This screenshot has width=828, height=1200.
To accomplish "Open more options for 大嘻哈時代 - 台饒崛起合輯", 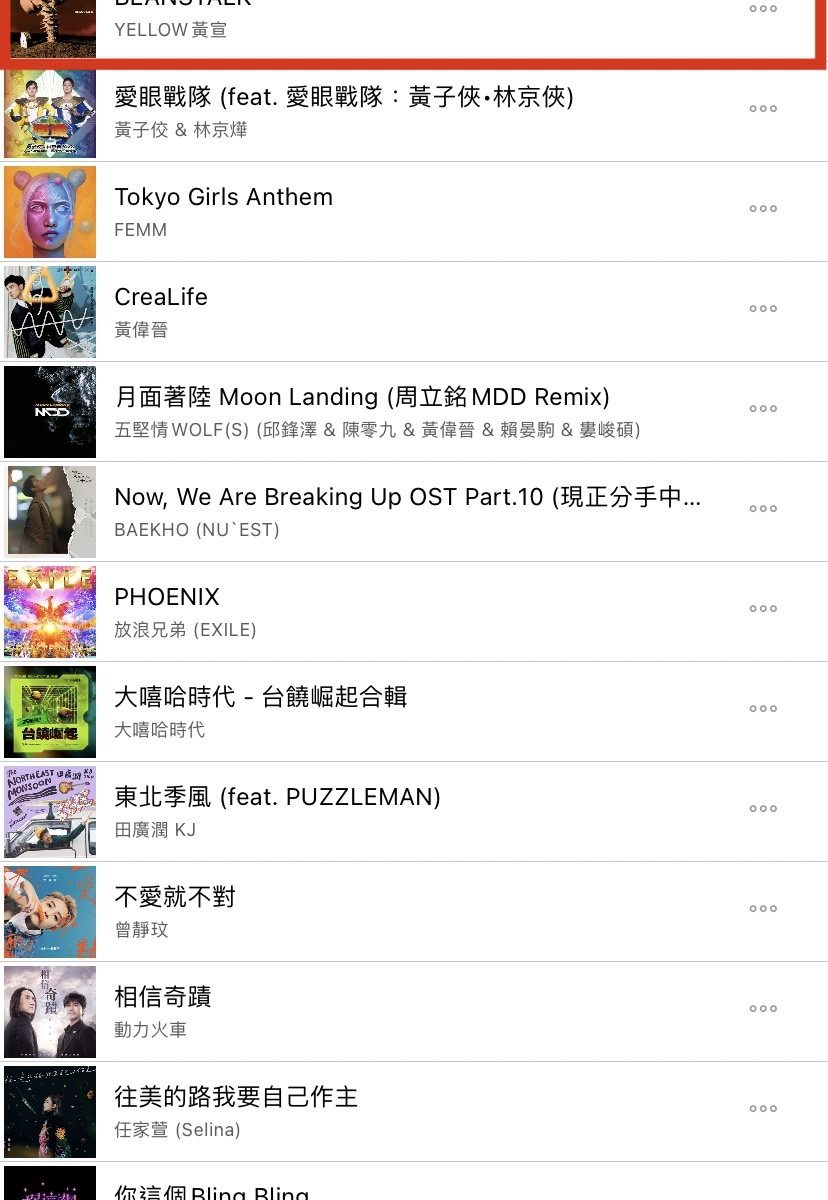I will pyautogui.click(x=763, y=709).
